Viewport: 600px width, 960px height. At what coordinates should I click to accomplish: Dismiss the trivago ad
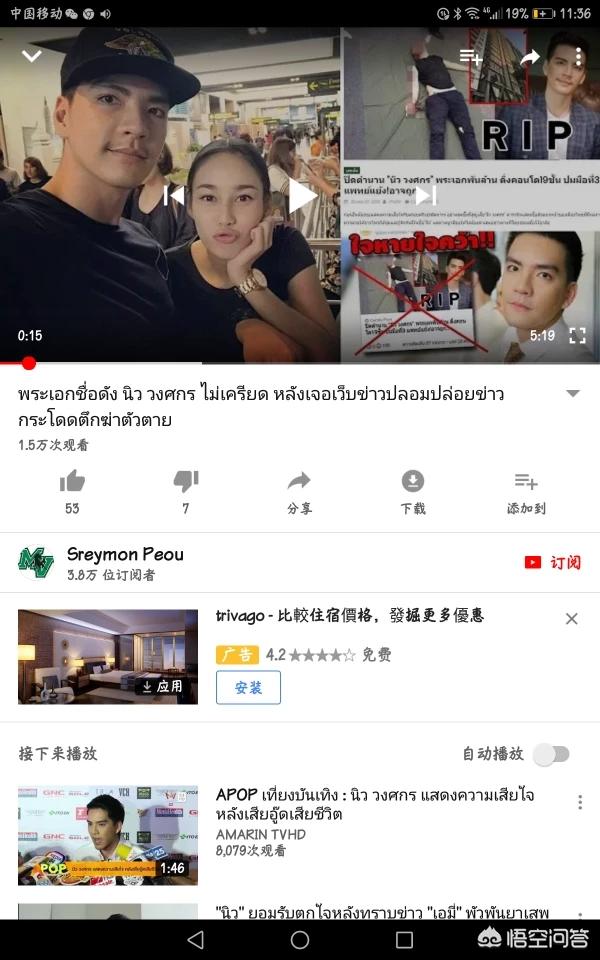point(572,618)
